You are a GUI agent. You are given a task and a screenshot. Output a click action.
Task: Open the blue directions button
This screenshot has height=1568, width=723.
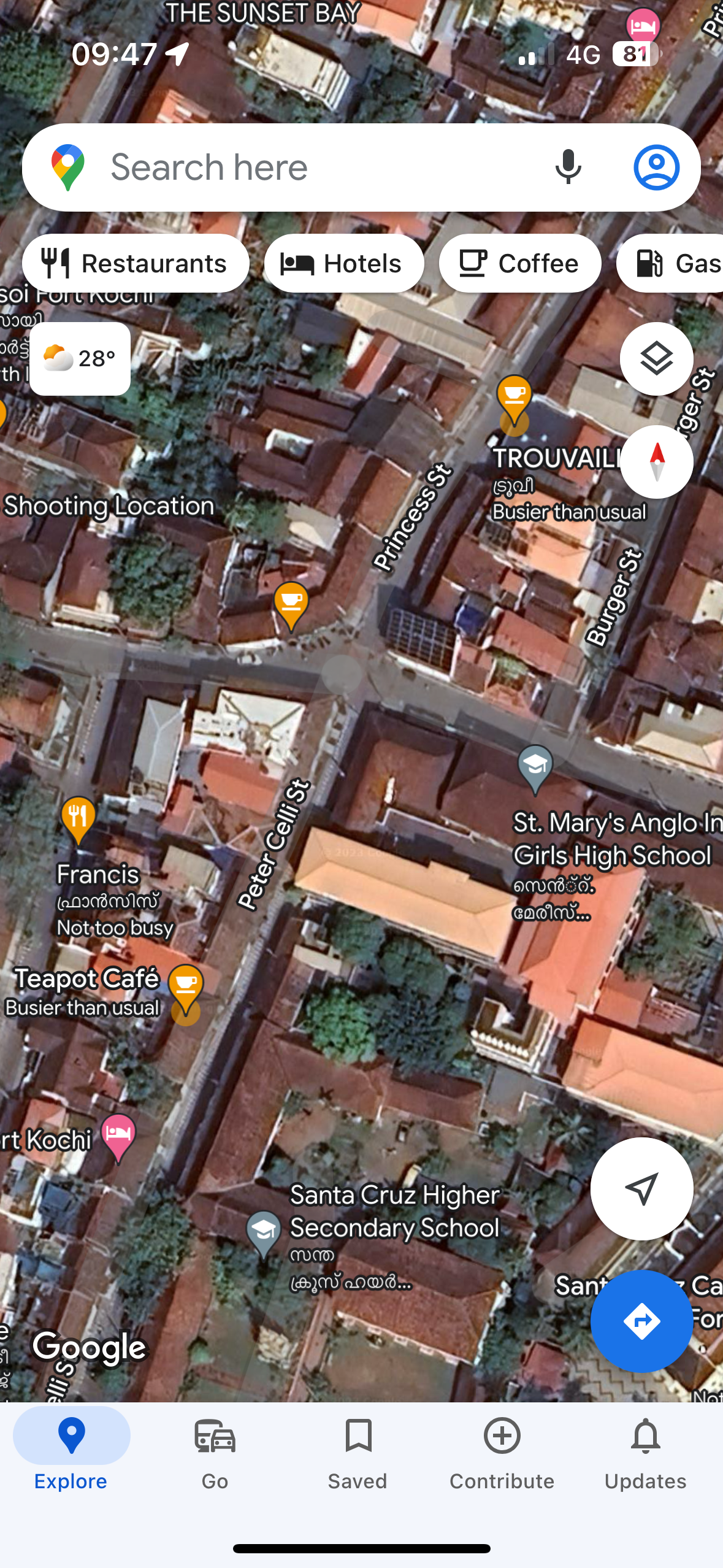pos(641,1321)
